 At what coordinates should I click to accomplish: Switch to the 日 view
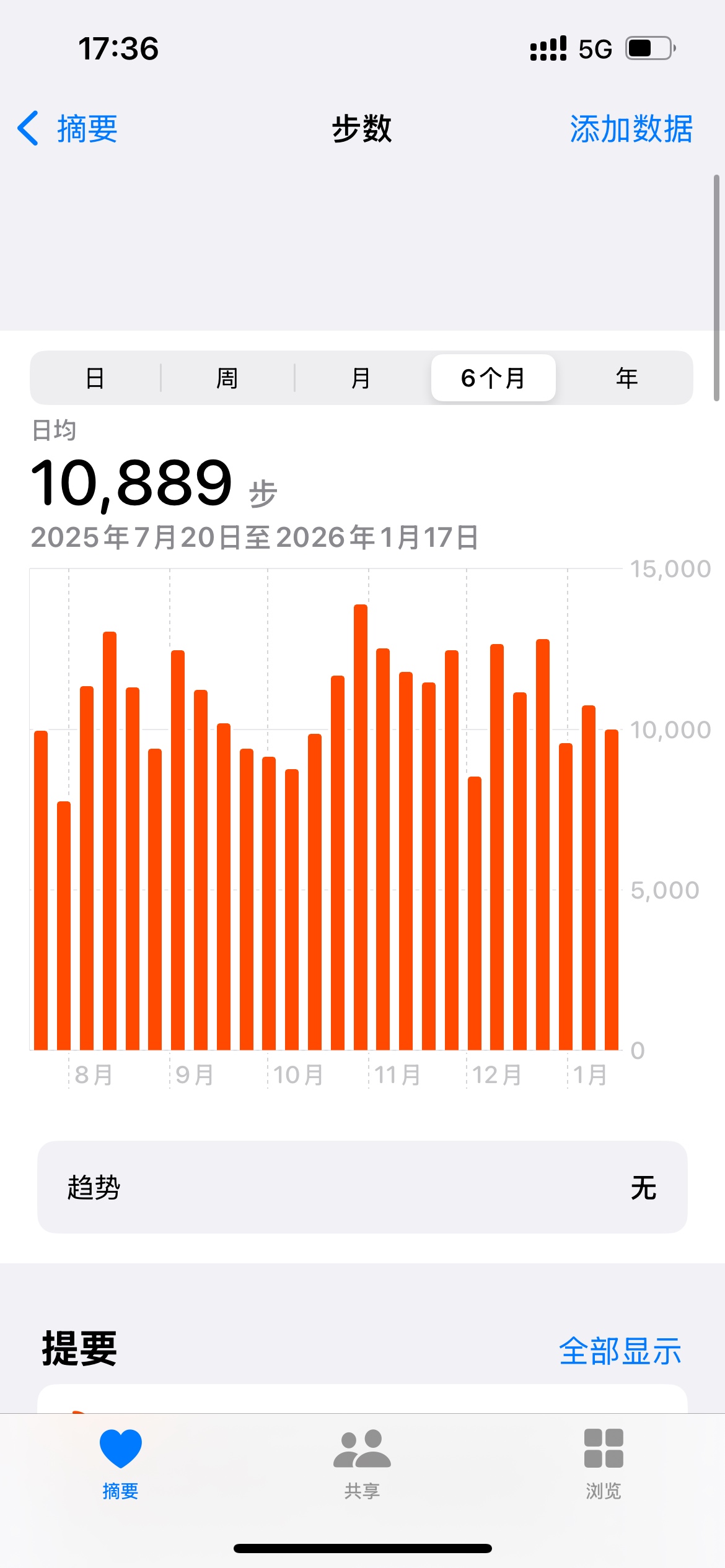95,378
